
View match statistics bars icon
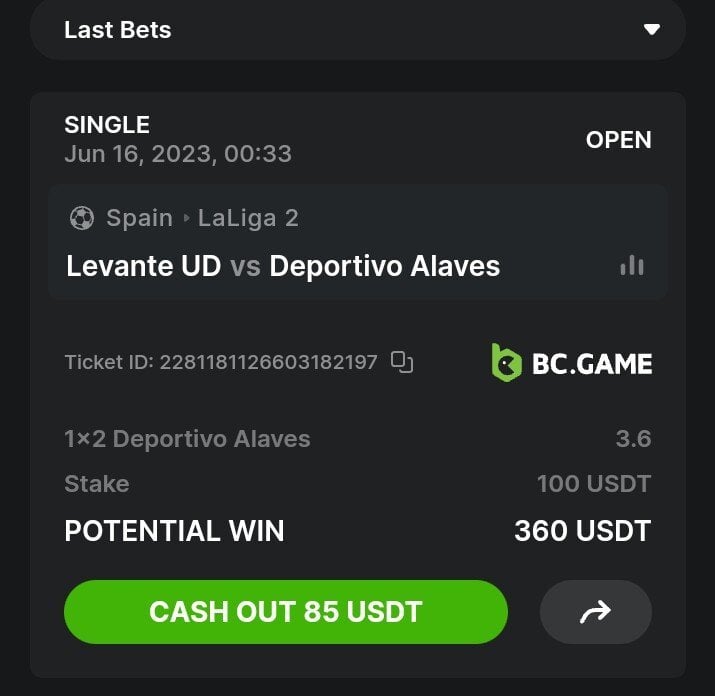(x=631, y=265)
